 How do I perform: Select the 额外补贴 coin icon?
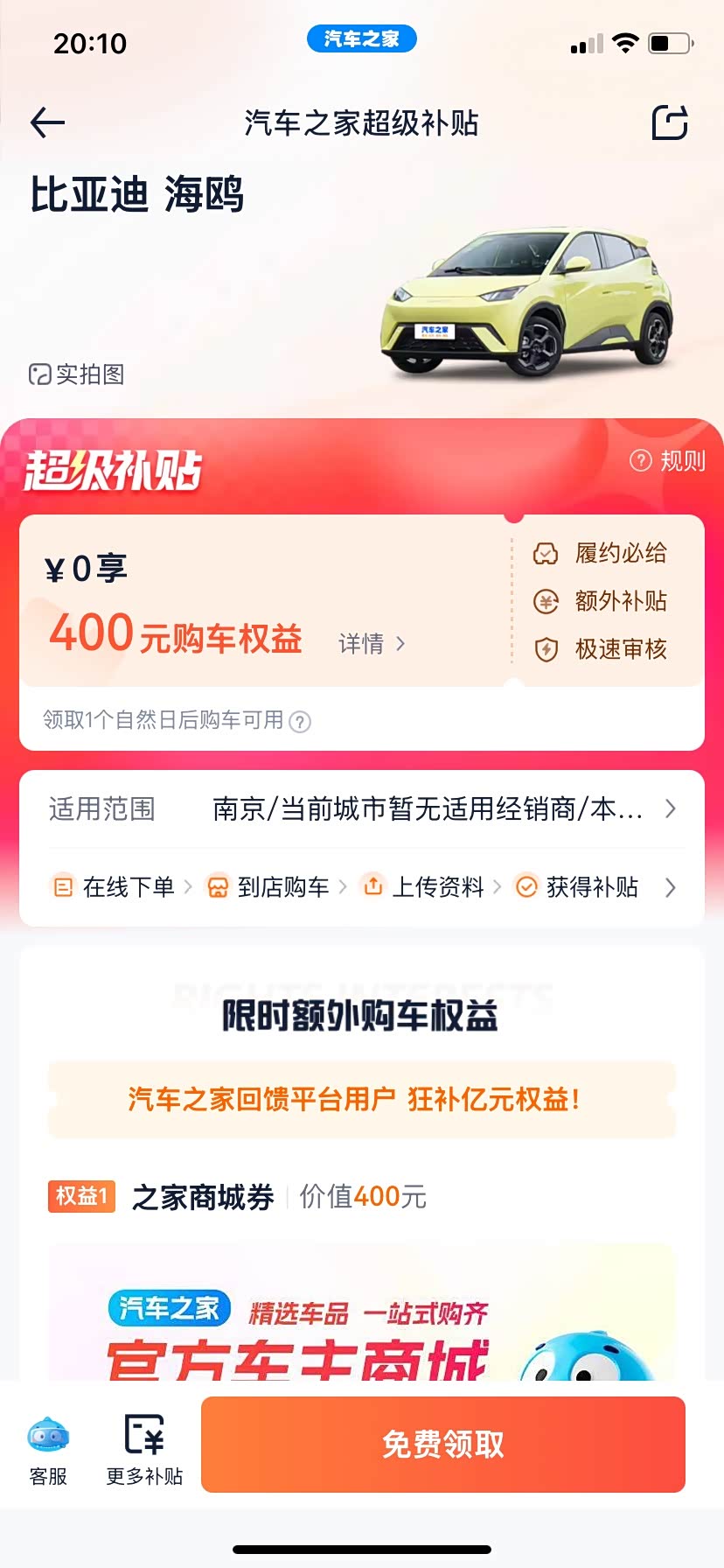pyautogui.click(x=545, y=602)
